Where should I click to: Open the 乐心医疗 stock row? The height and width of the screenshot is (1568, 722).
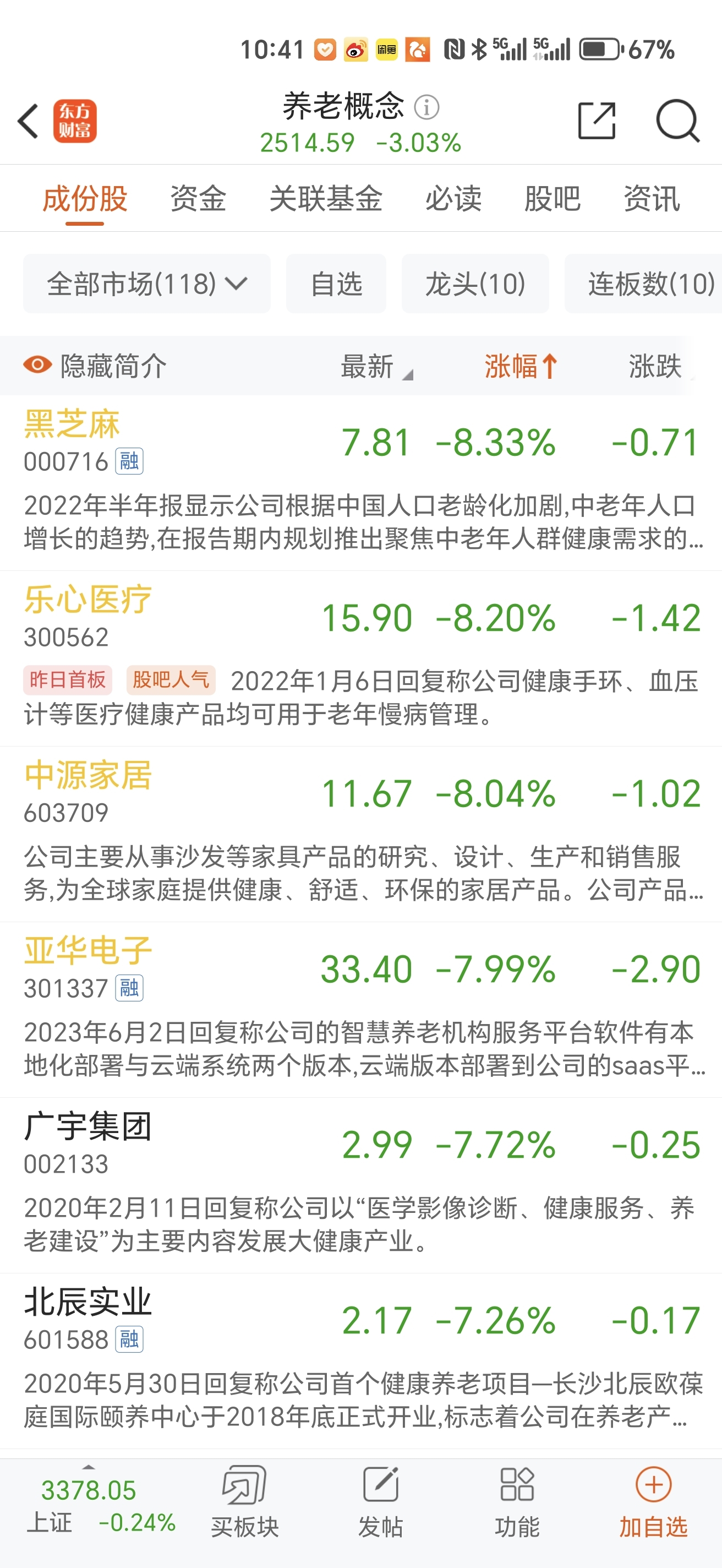tap(360, 658)
